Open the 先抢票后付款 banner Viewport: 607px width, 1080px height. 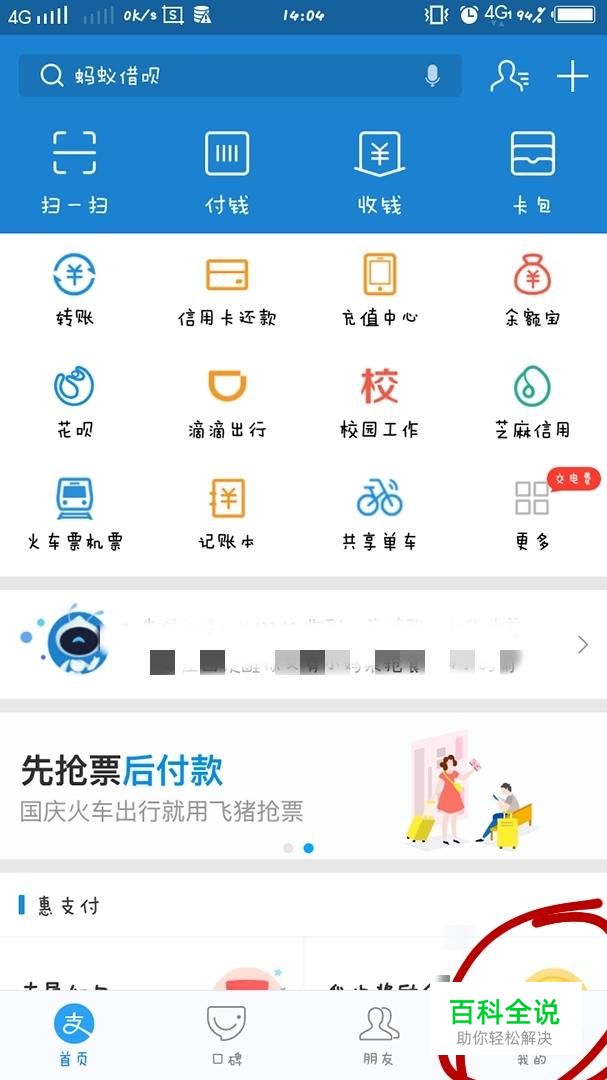click(303, 786)
